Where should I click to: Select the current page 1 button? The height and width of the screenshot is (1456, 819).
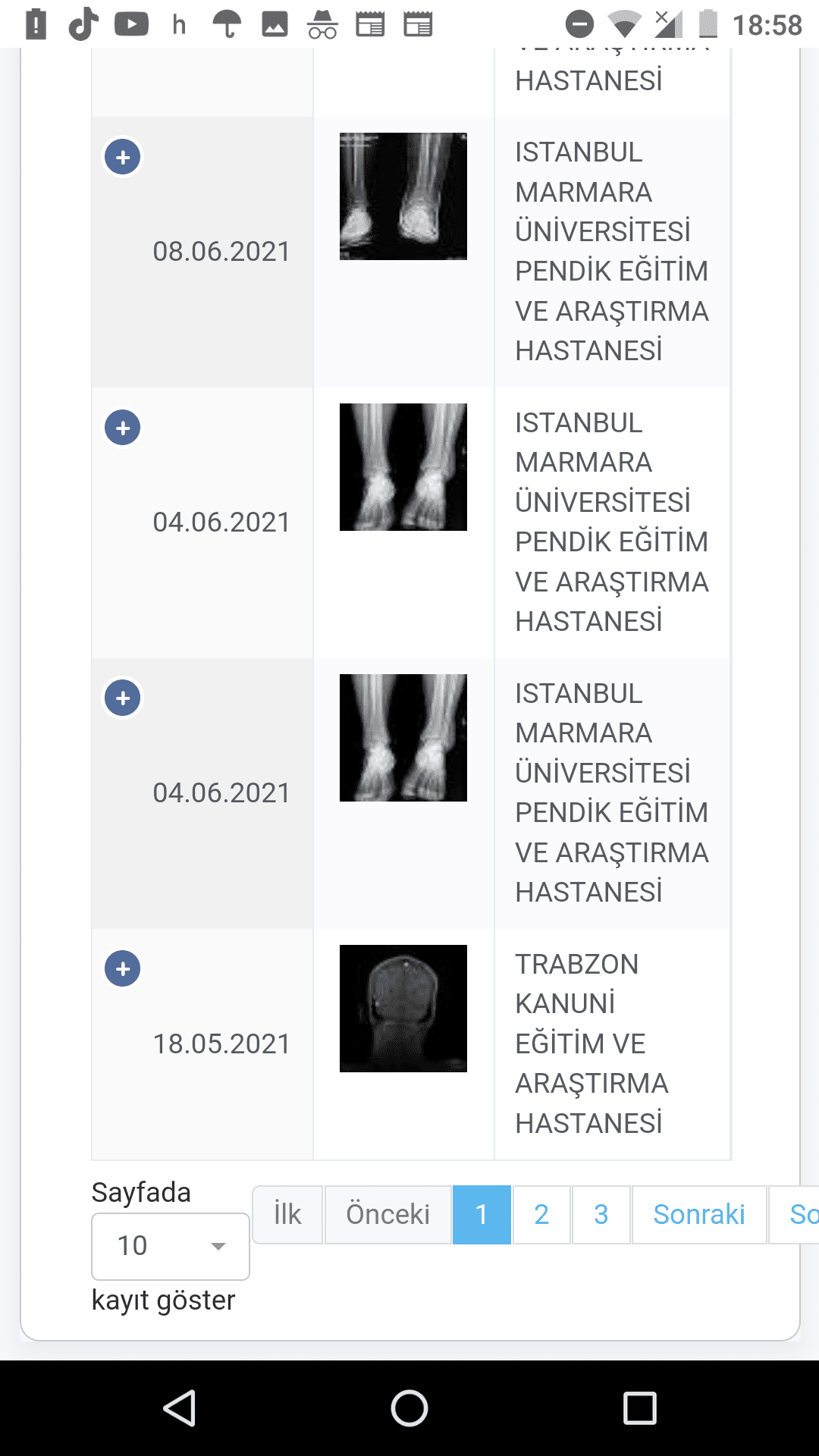[x=482, y=1215]
